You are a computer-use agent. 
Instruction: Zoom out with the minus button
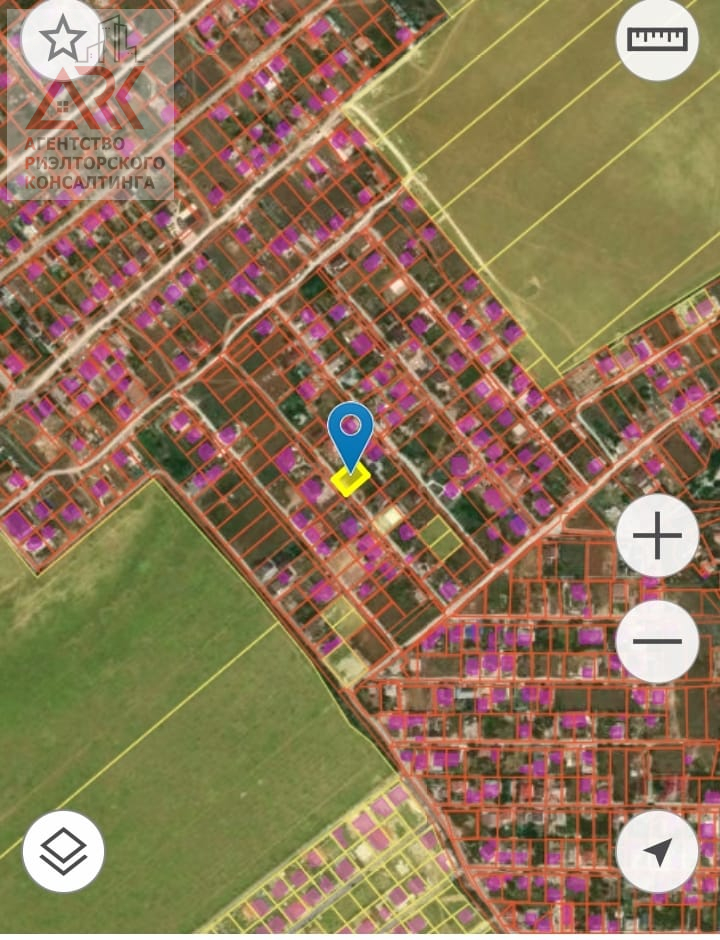pos(657,641)
